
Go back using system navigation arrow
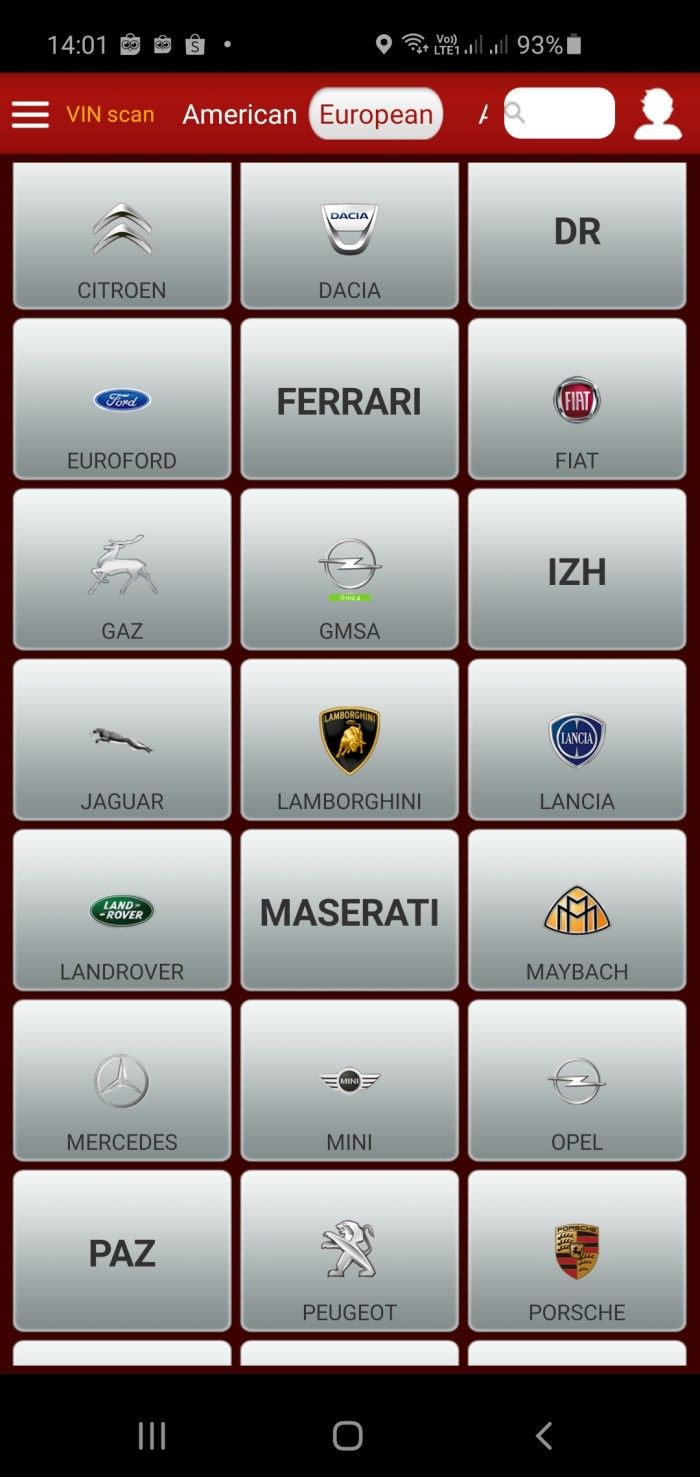544,1436
